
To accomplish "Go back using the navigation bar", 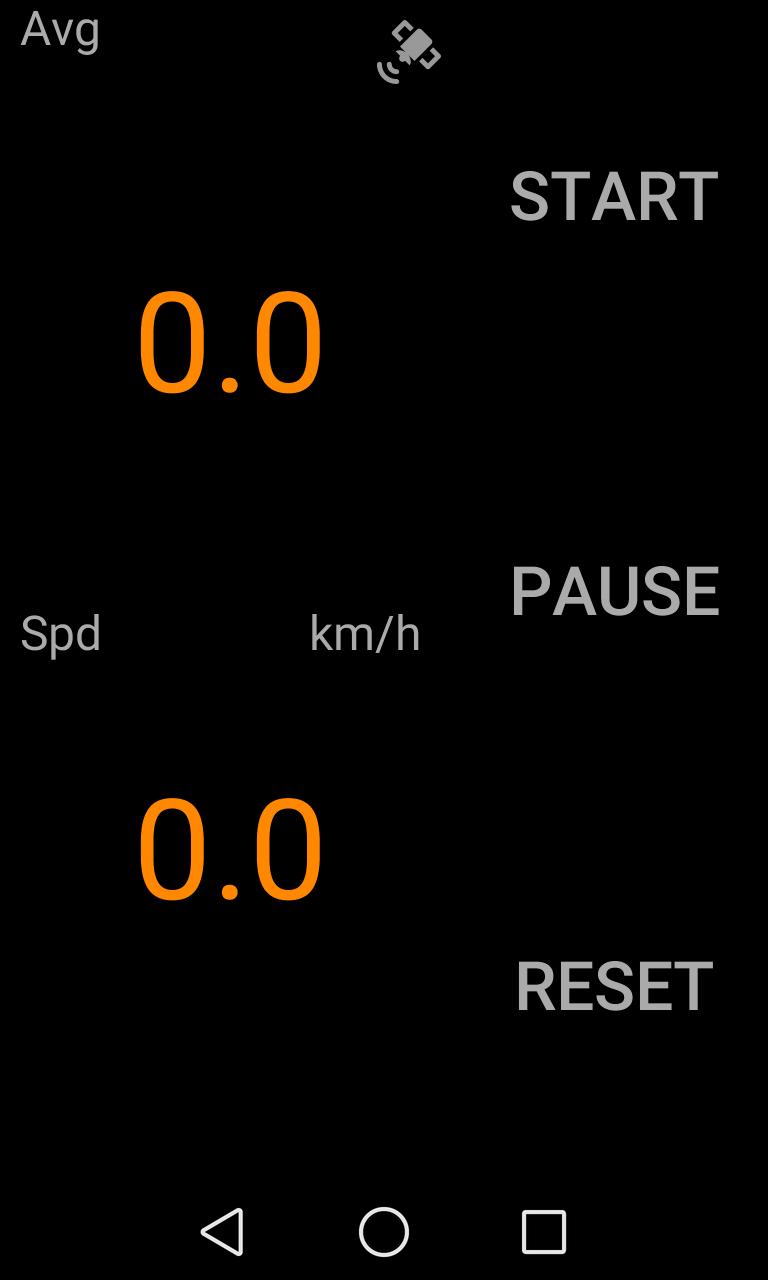I will pyautogui.click(x=222, y=1231).
